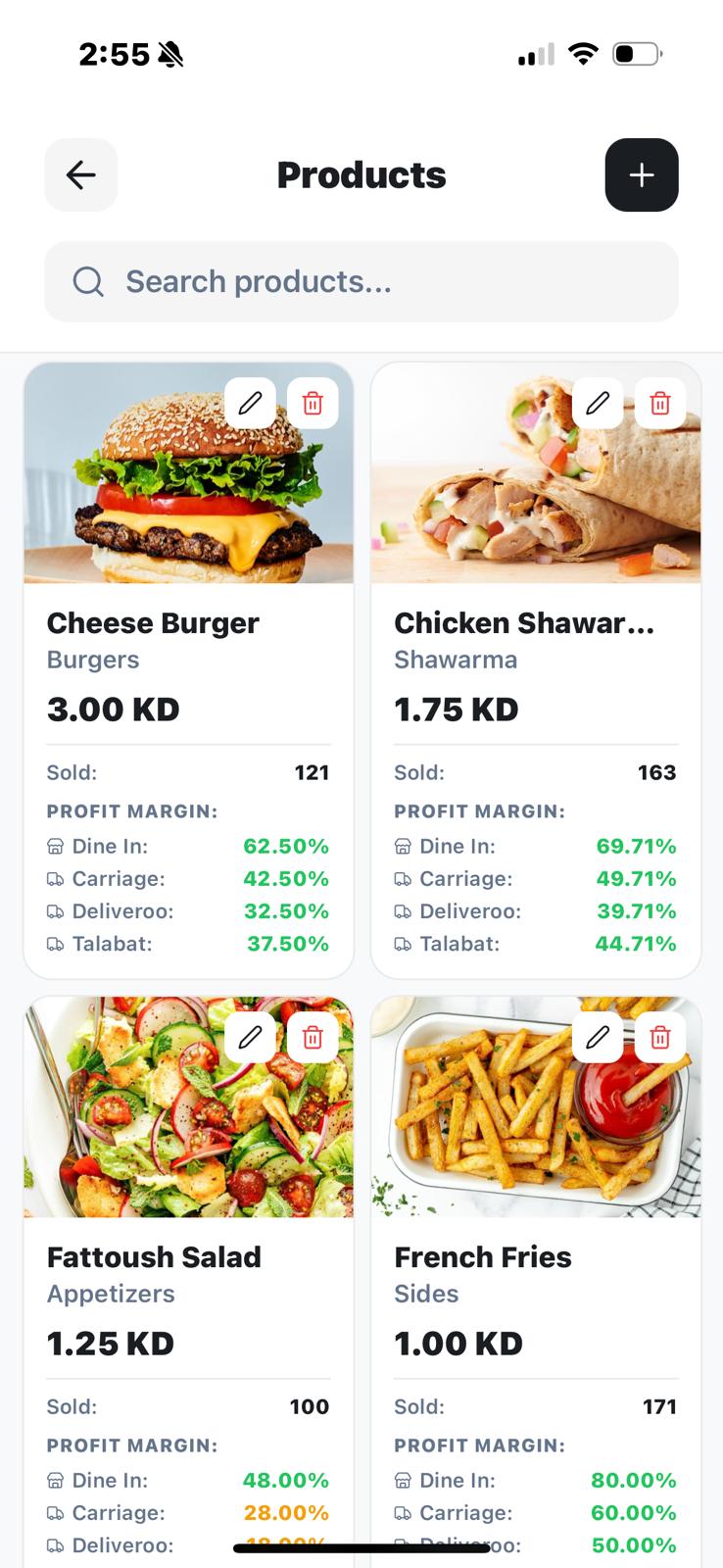
Task: Edit the Chicken Shawarma product
Action: tap(598, 403)
